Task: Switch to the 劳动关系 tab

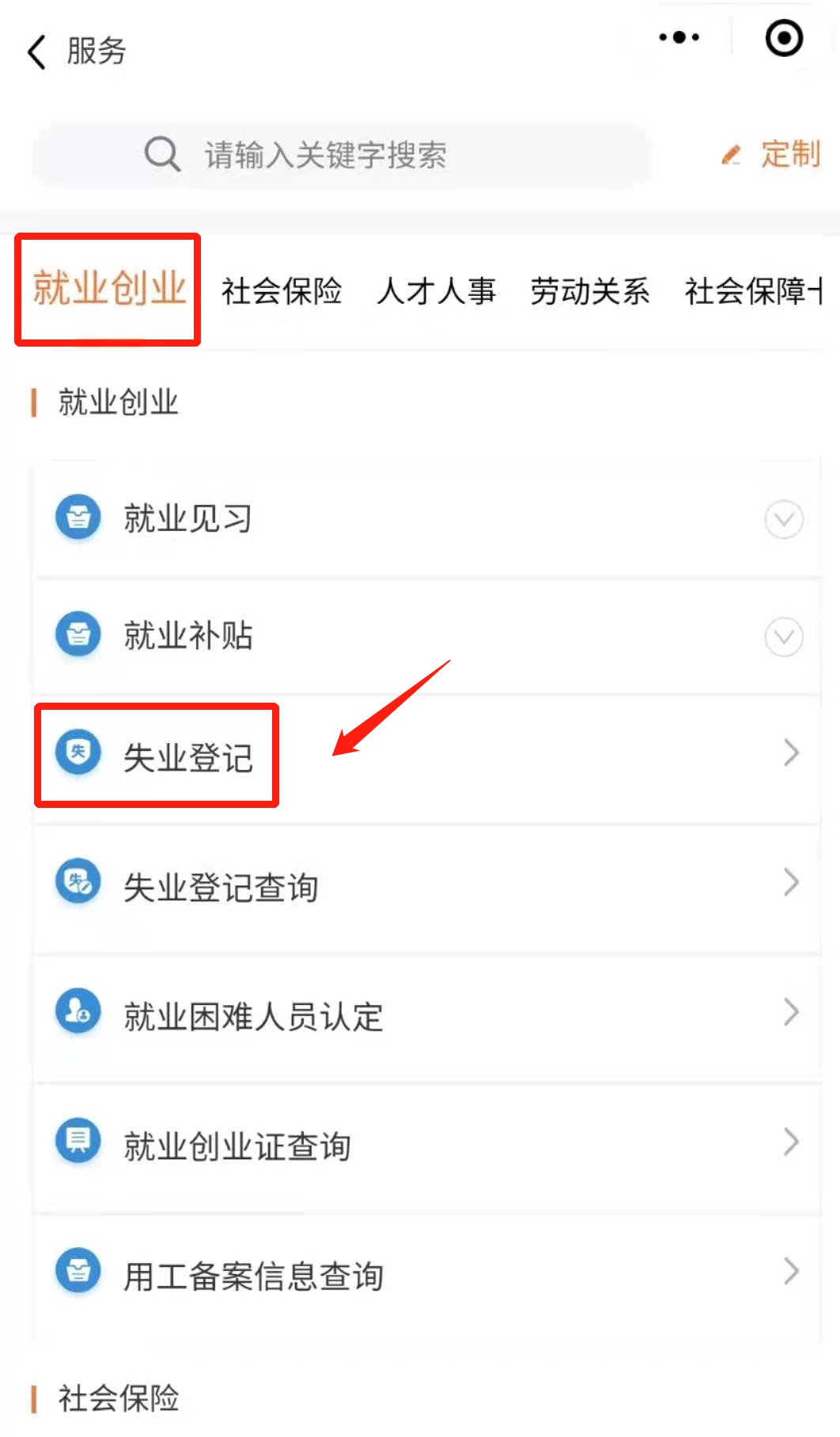Action: 589,291
